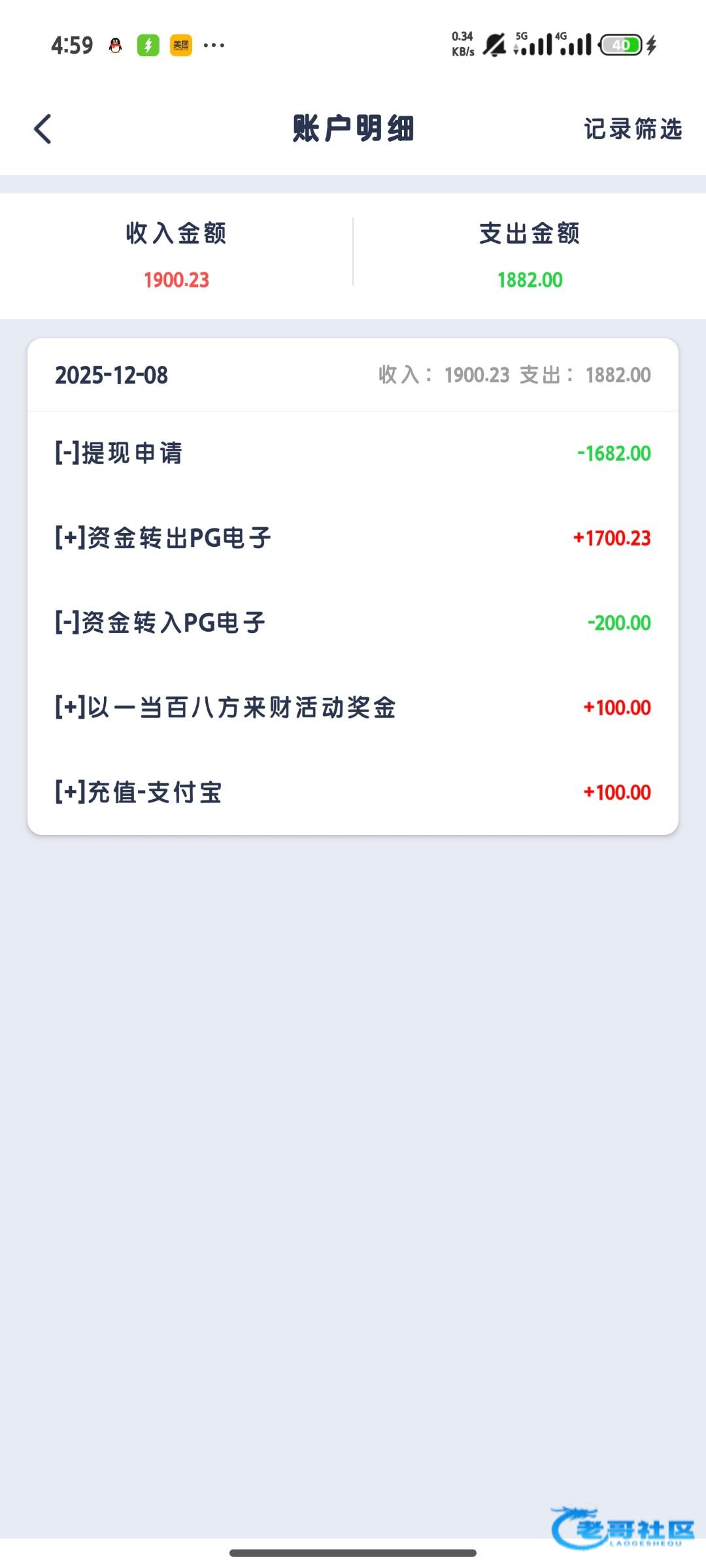Open 记录筛选 record filter
This screenshot has height=1568, width=706.
coord(632,129)
